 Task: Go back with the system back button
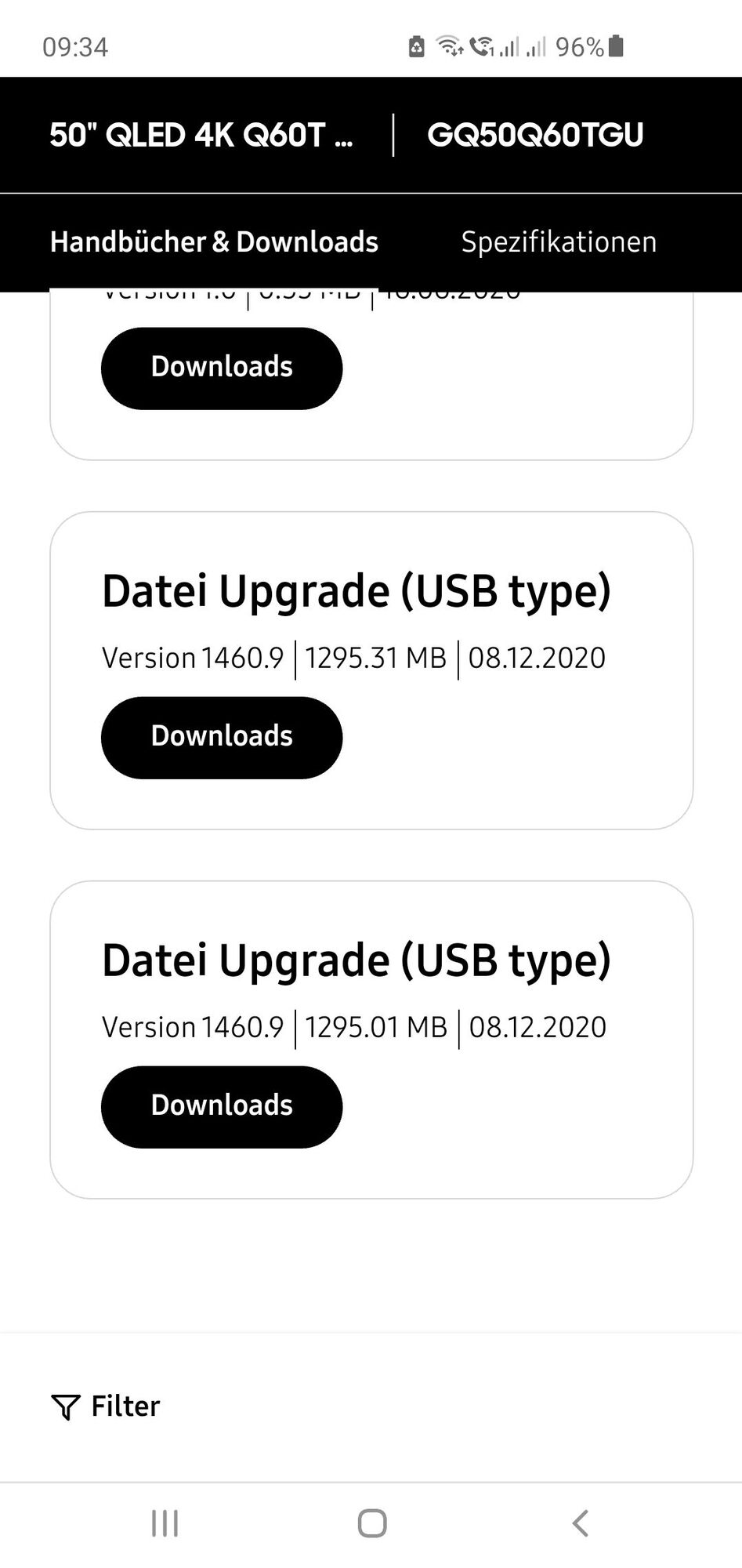[580, 1523]
